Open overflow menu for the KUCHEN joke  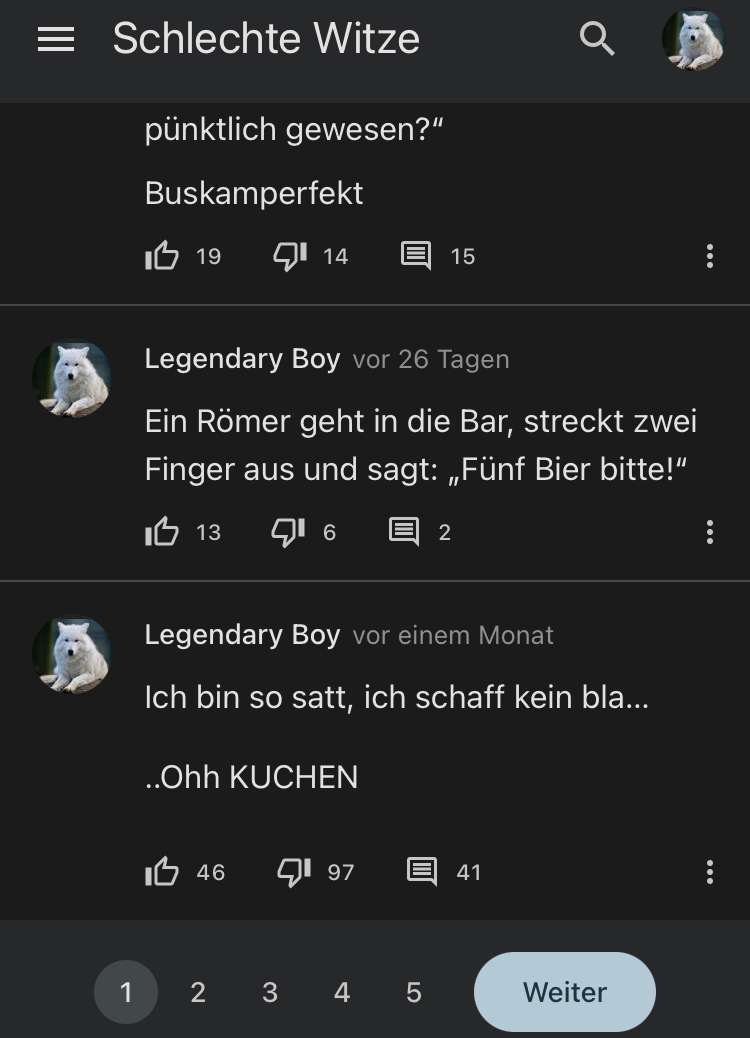pyautogui.click(x=709, y=872)
